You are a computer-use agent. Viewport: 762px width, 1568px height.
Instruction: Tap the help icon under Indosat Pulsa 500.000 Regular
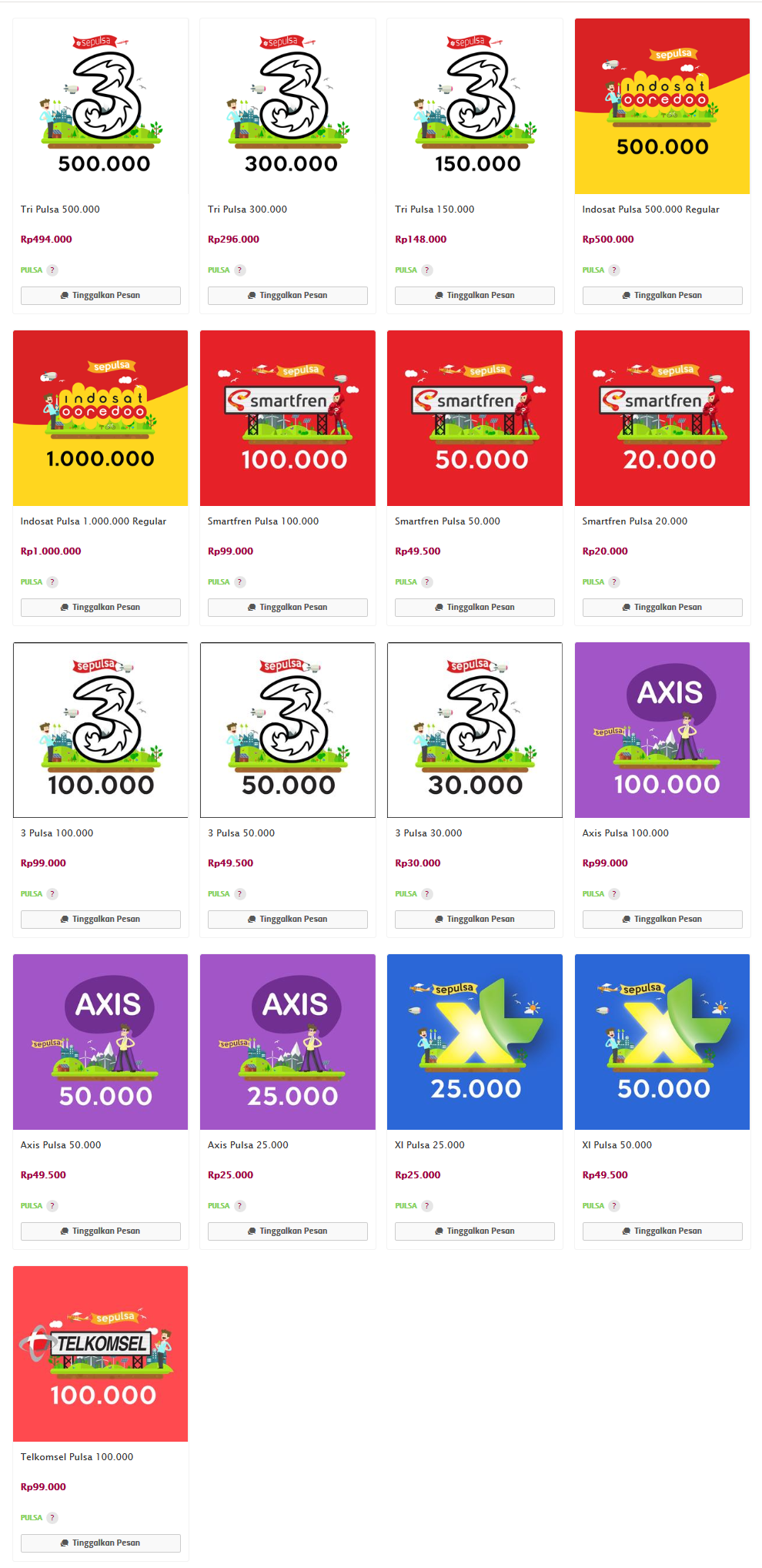tap(614, 270)
